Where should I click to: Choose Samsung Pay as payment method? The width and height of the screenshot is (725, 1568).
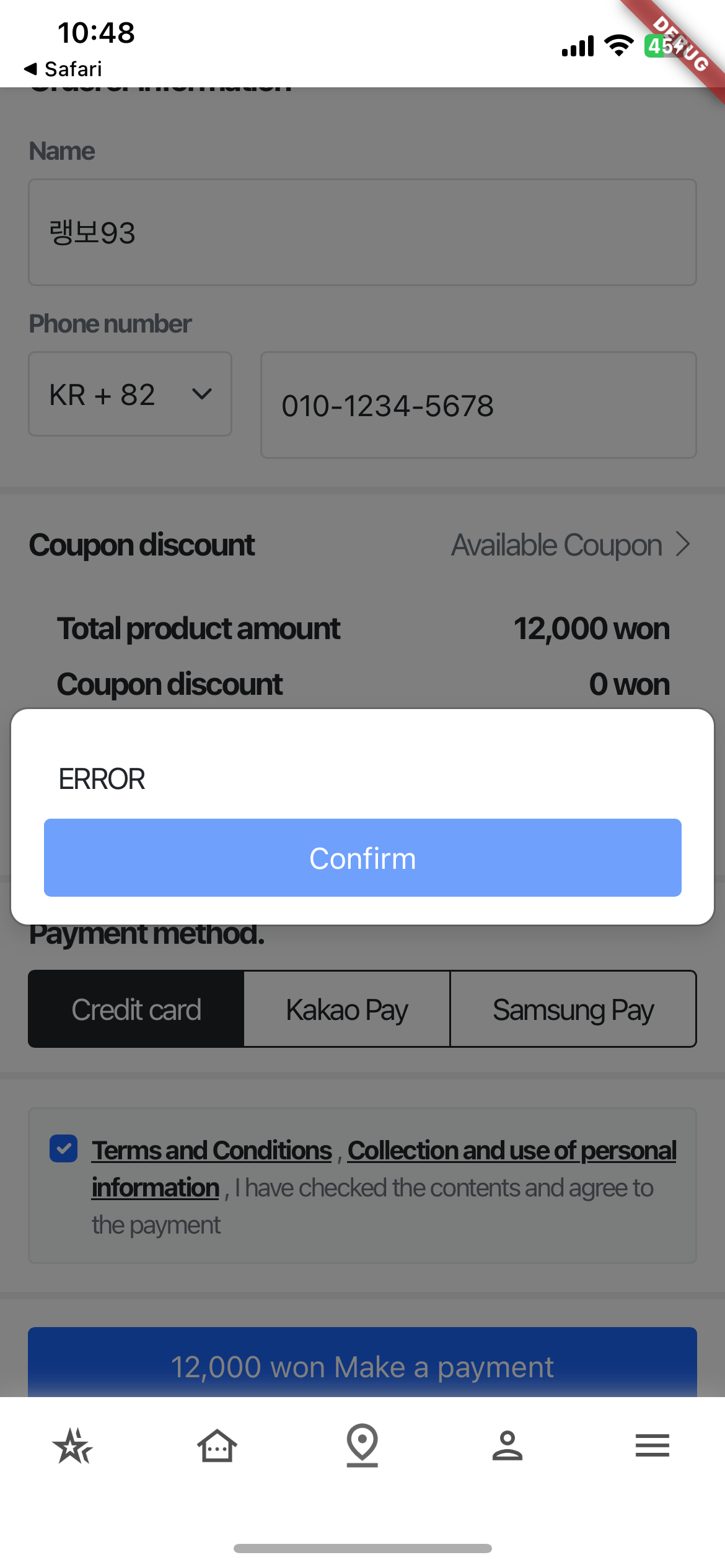[573, 1009]
